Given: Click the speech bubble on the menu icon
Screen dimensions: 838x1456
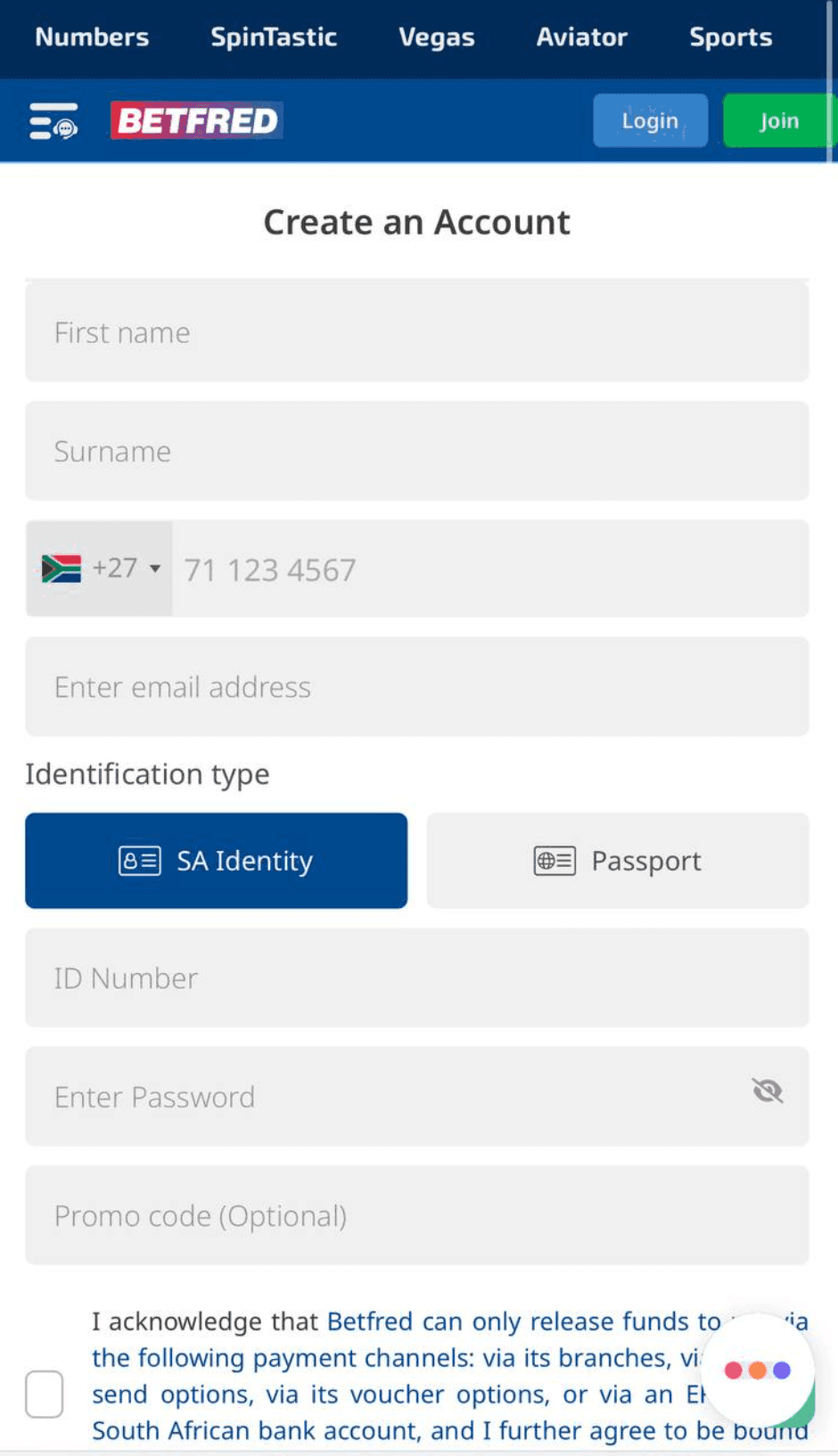Looking at the screenshot, I should click(67, 129).
